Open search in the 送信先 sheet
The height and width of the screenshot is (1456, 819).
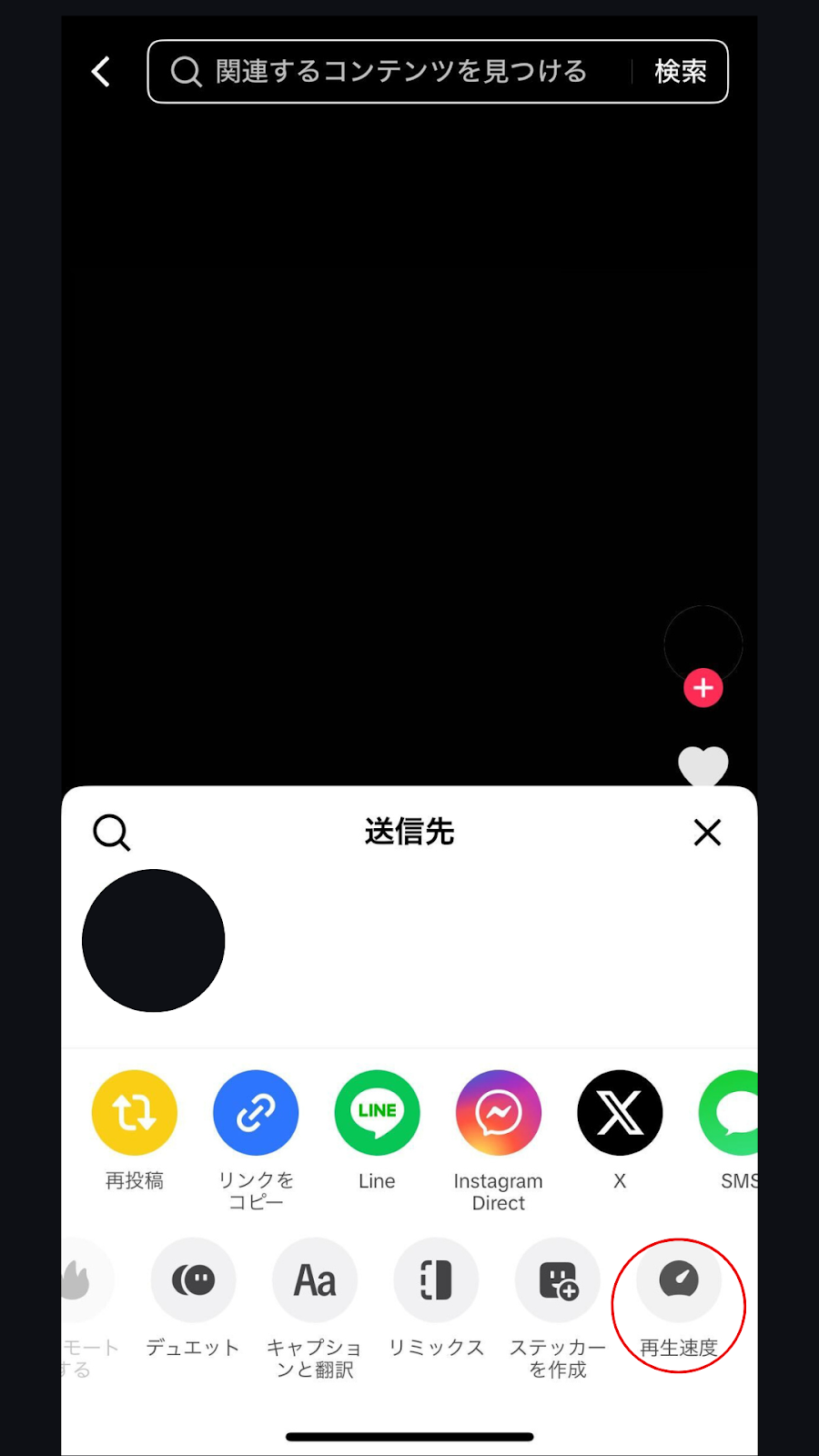pyautogui.click(x=112, y=832)
